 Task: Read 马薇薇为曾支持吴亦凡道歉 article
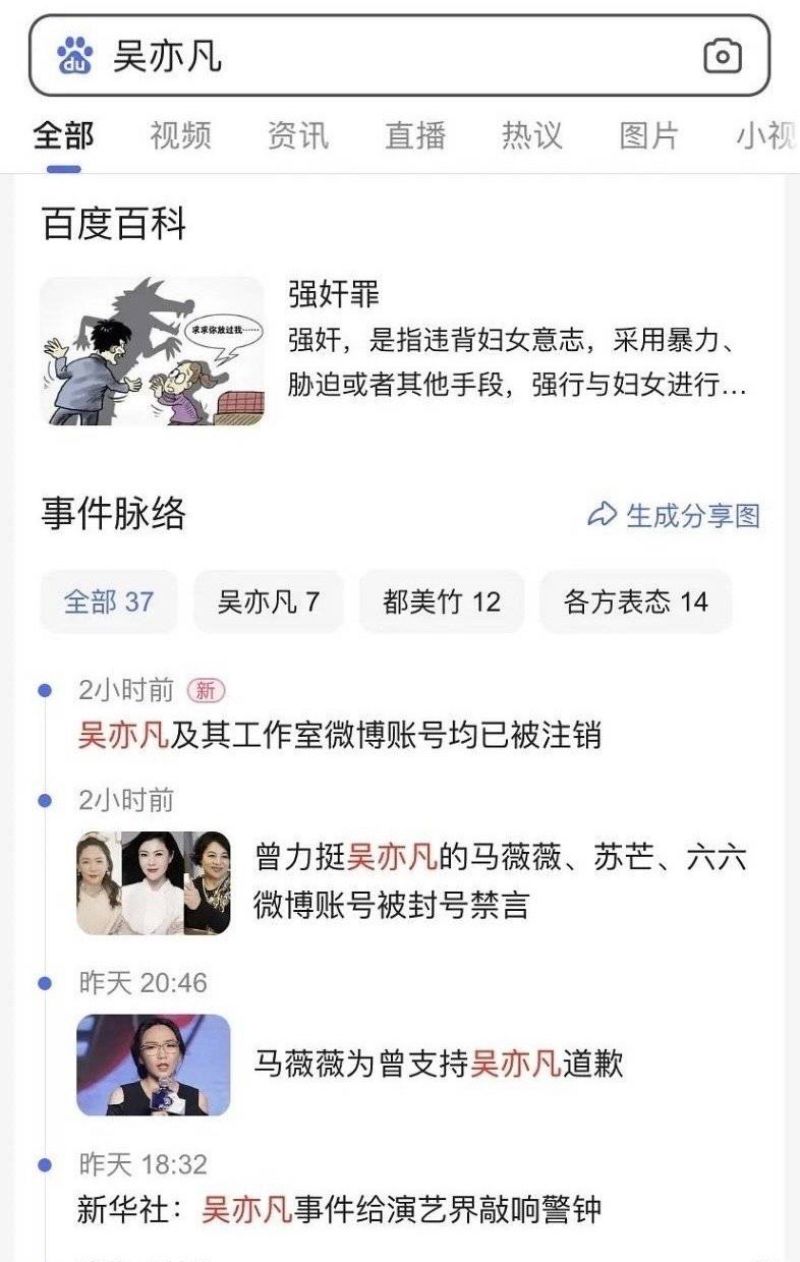click(x=438, y=1063)
